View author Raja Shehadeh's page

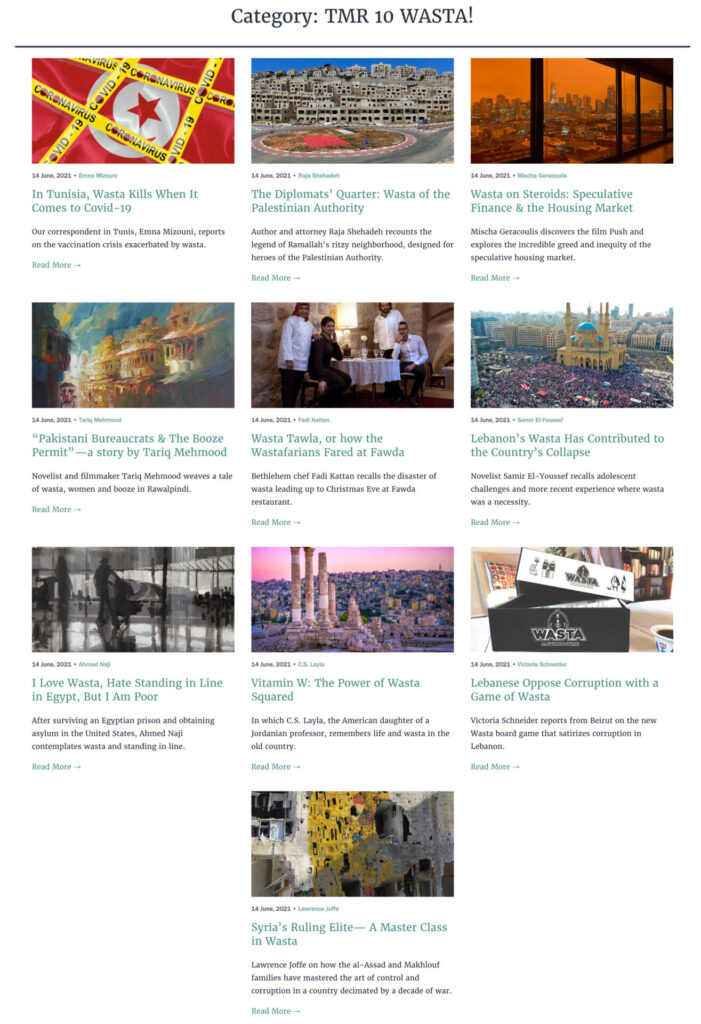318,175
